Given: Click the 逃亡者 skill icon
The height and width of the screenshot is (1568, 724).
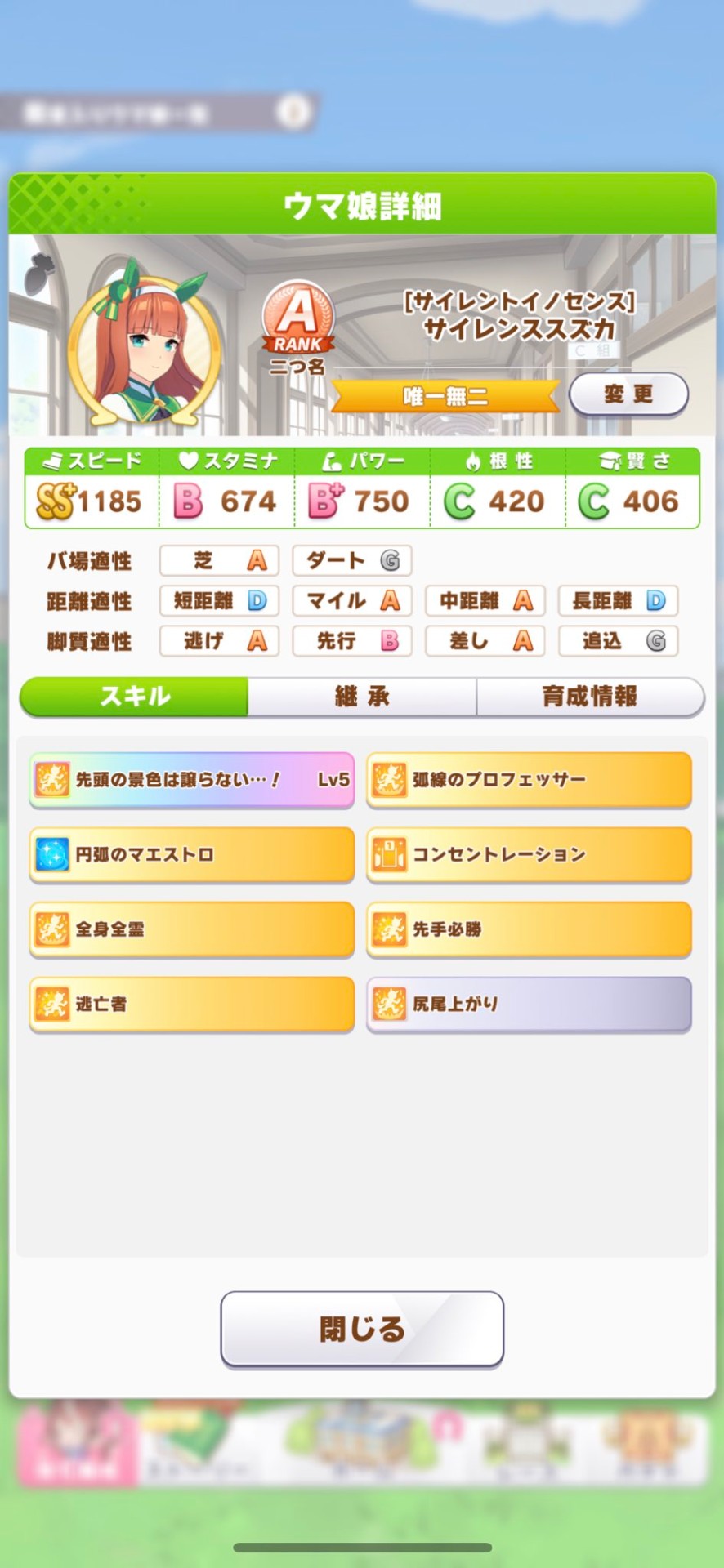Looking at the screenshot, I should (54, 1004).
